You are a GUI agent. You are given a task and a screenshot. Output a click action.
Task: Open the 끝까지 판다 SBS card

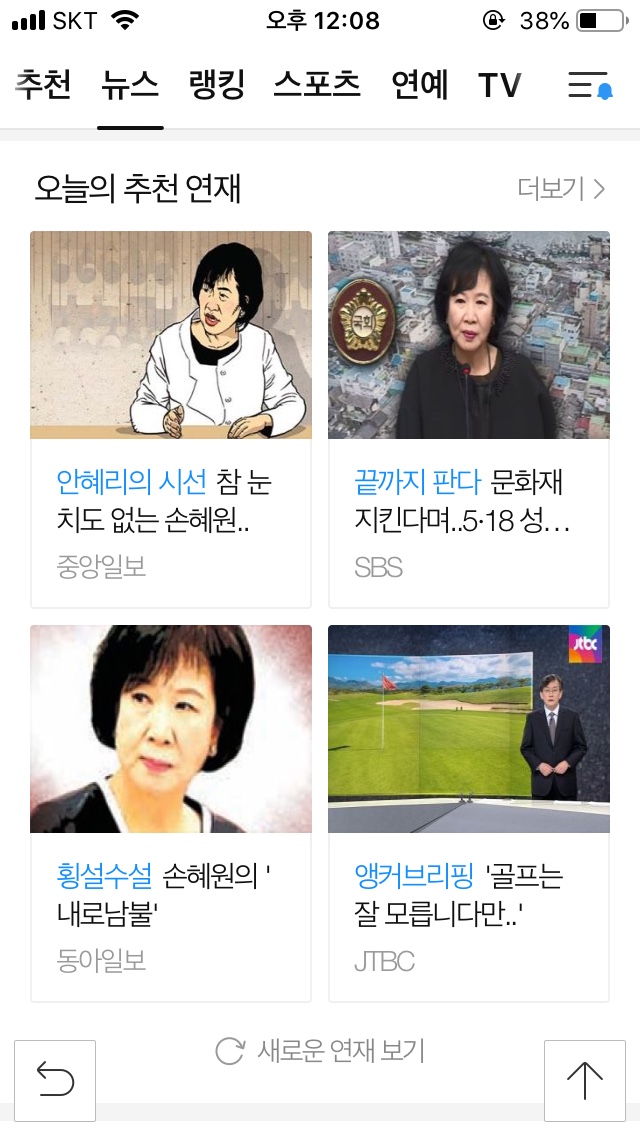[469, 419]
